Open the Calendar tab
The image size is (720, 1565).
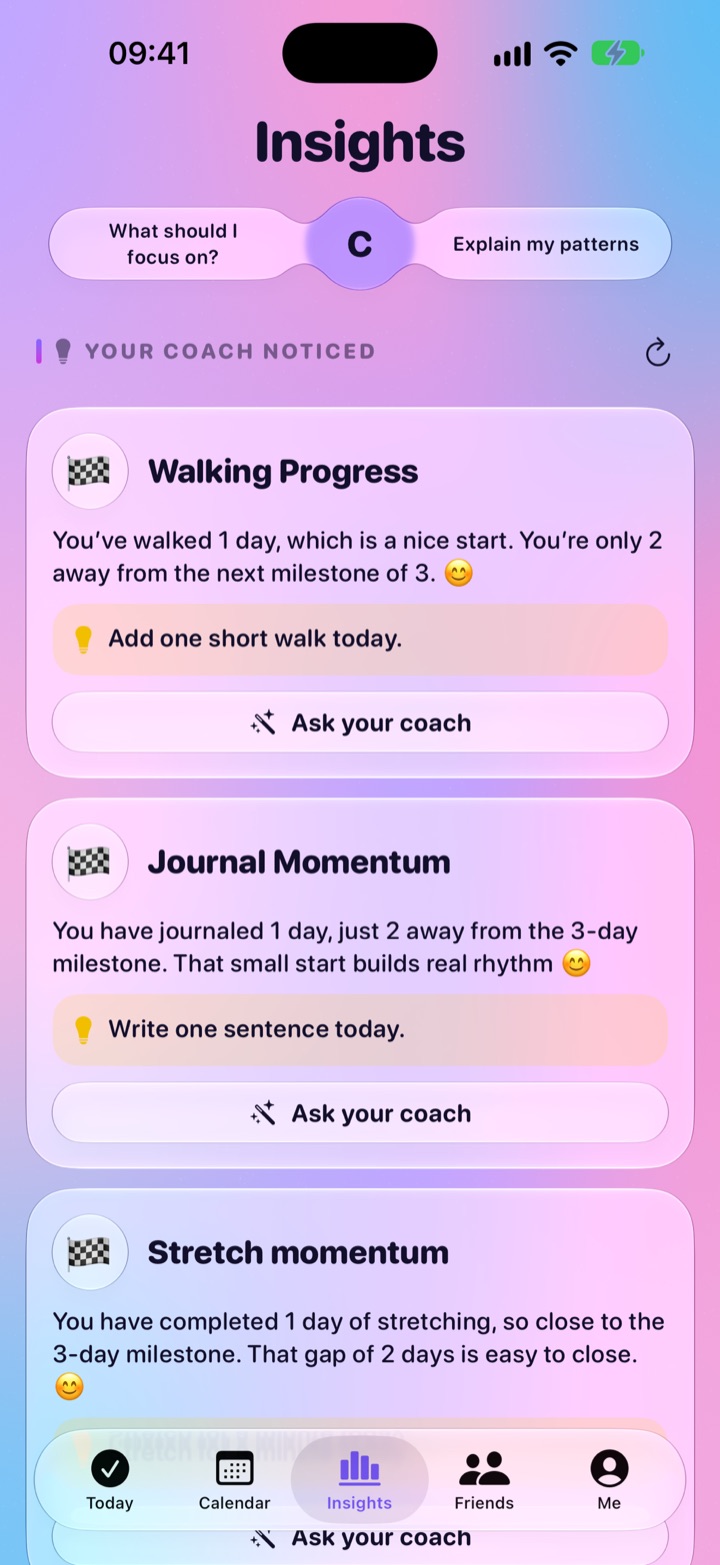click(x=235, y=1481)
